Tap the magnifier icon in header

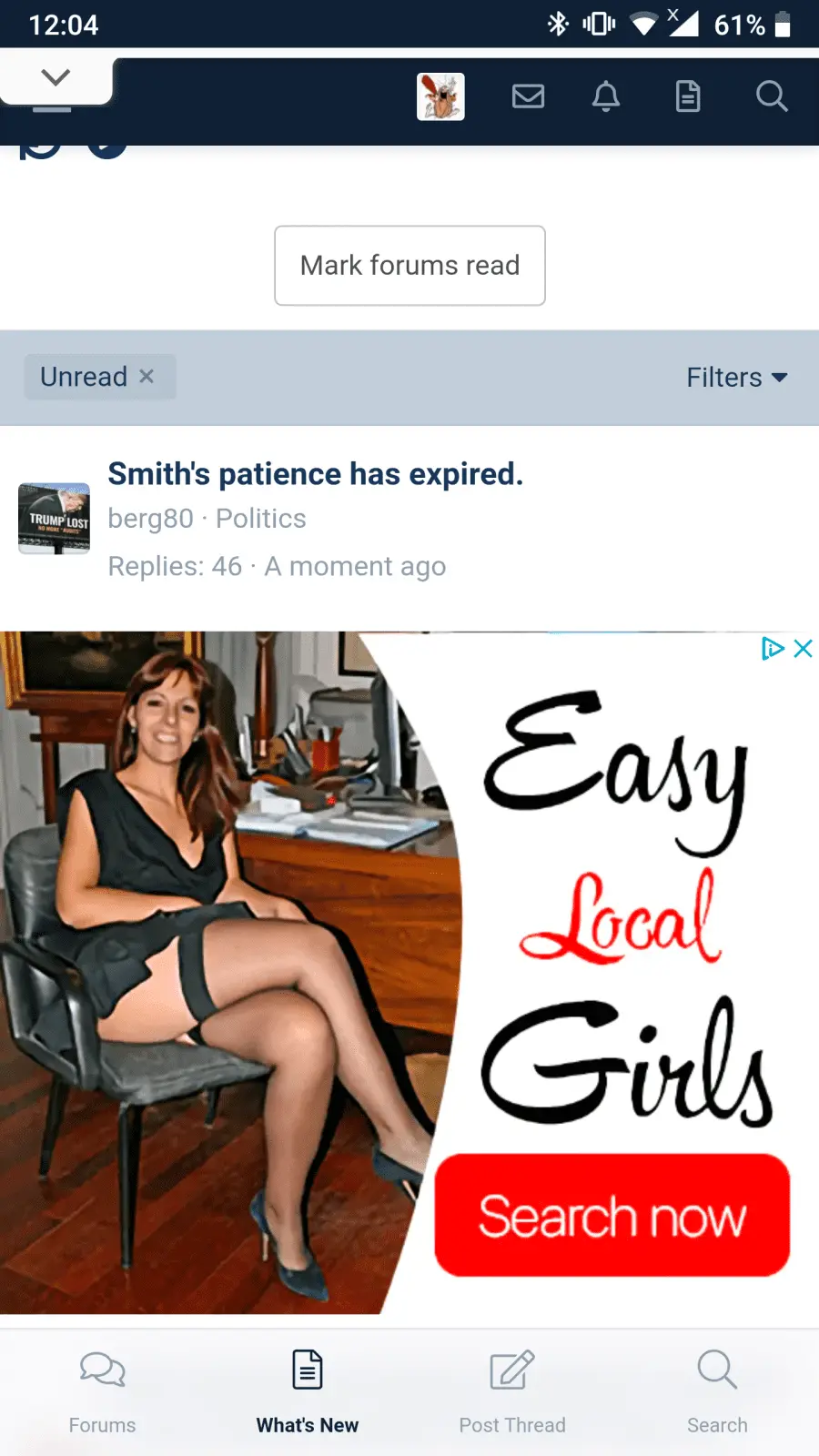point(772,96)
